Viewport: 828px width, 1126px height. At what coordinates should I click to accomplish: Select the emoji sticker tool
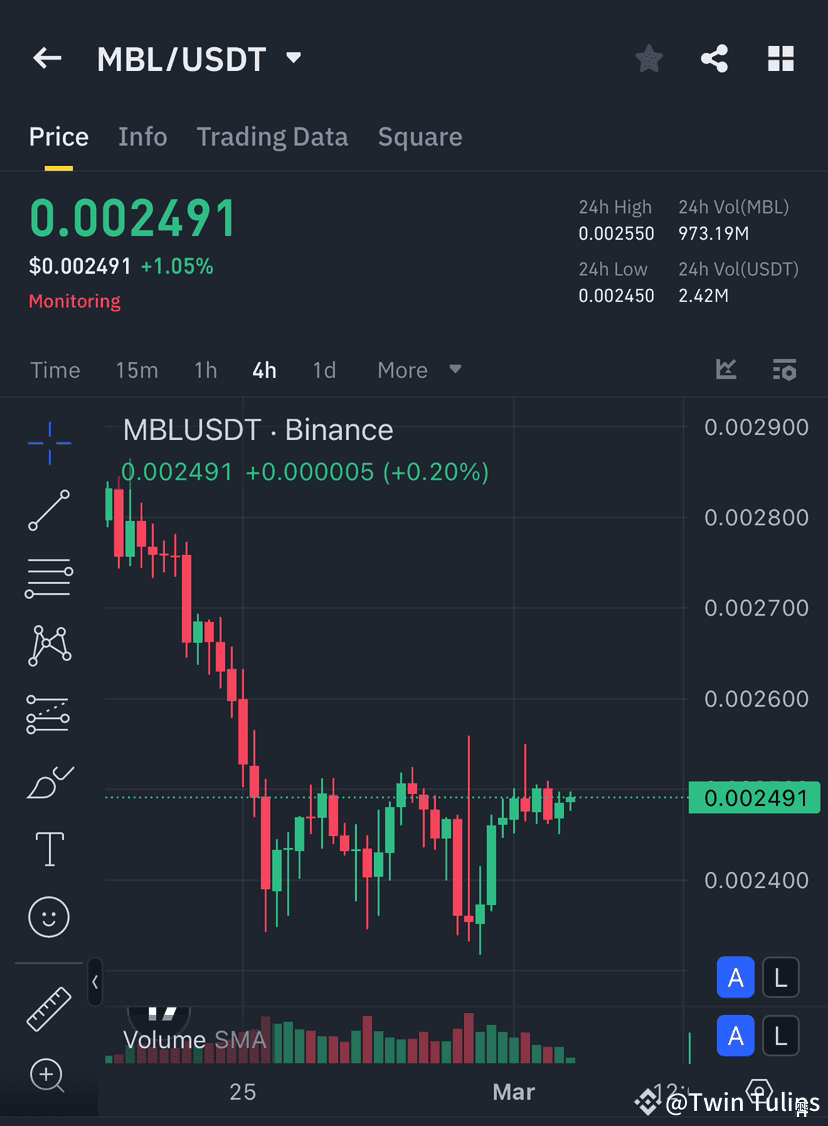(x=48, y=917)
